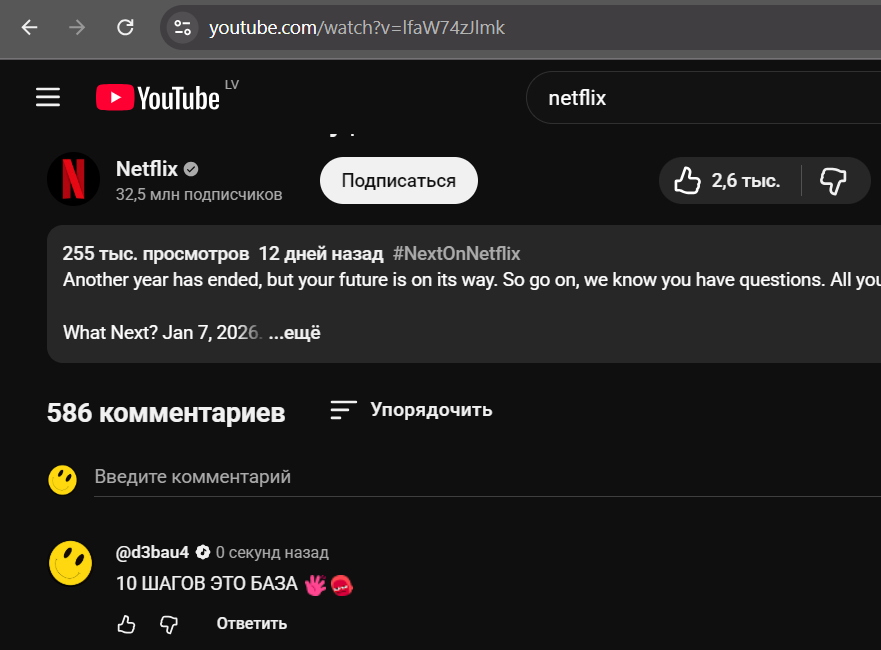Open the Netflix channel avatar

(74, 180)
